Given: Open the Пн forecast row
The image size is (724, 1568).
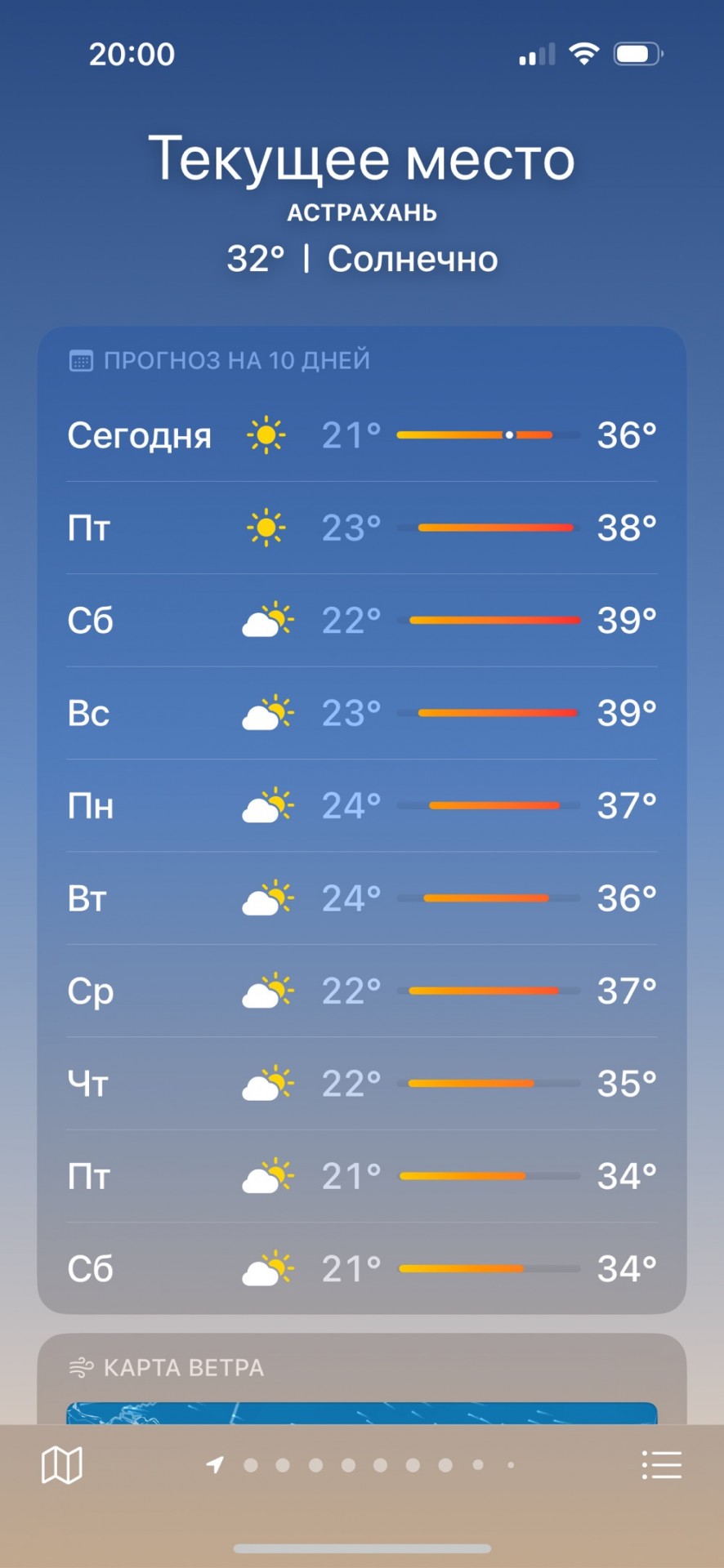Looking at the screenshot, I should [x=362, y=806].
